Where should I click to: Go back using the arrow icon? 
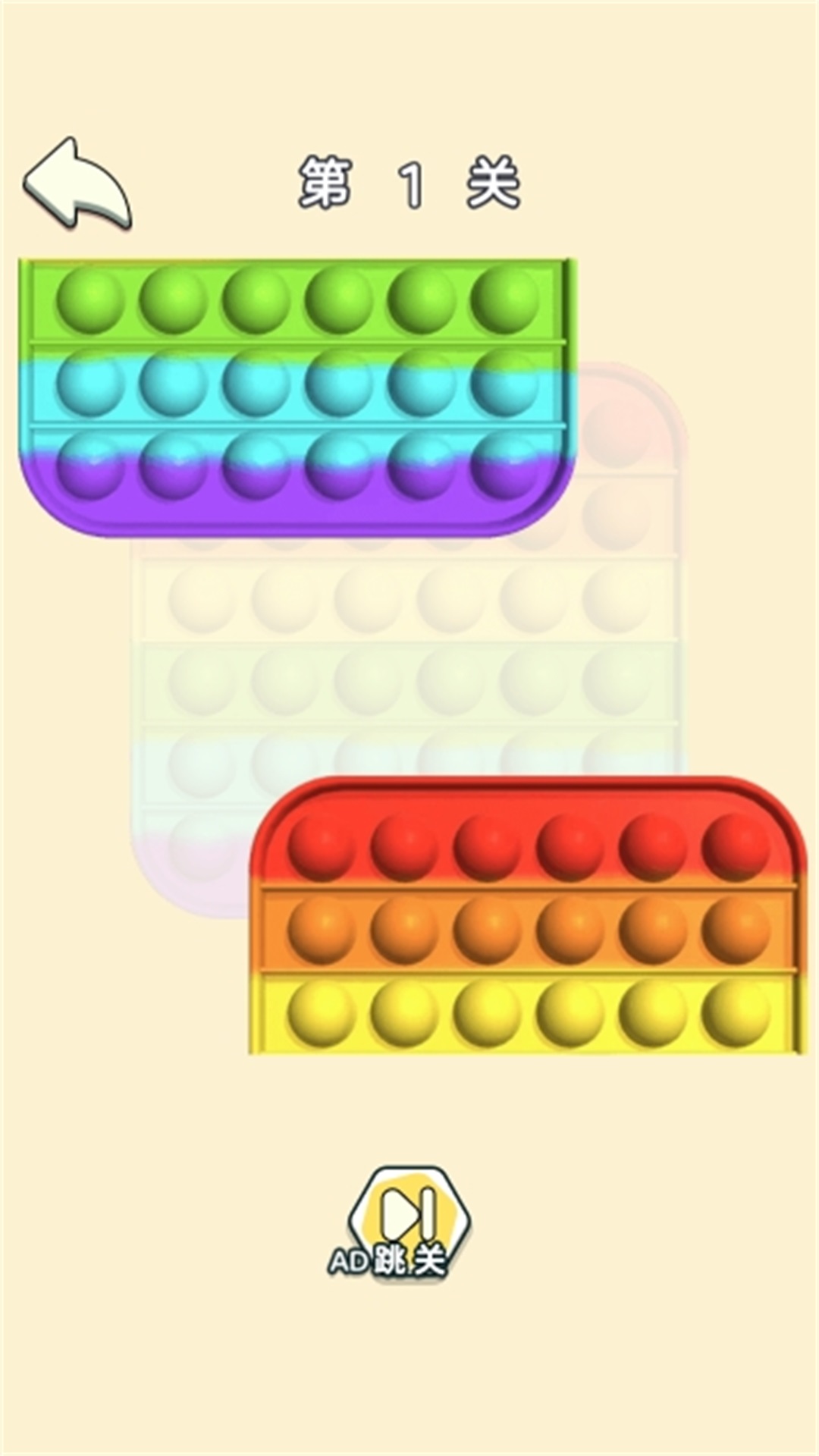76,185
